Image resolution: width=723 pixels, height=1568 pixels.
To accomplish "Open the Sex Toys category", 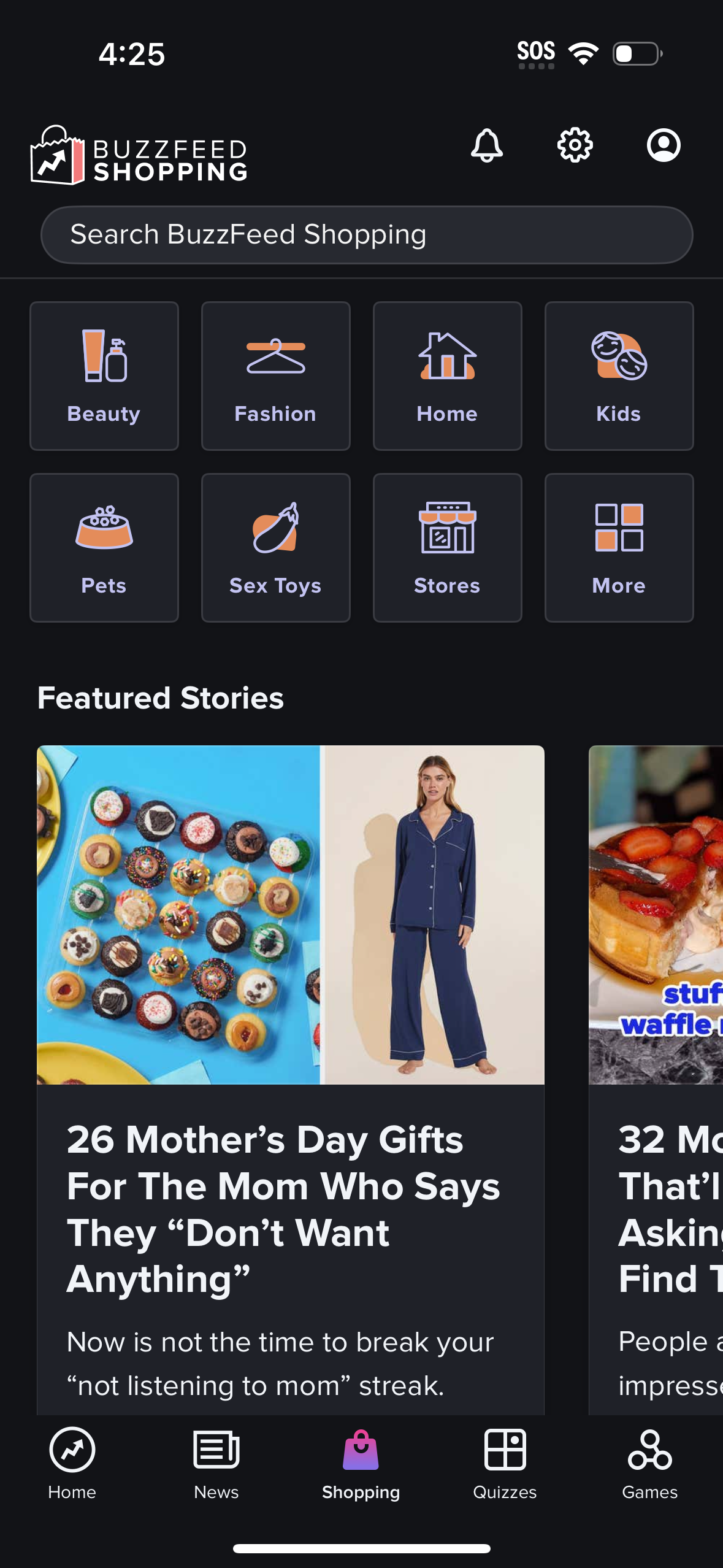I will [275, 547].
